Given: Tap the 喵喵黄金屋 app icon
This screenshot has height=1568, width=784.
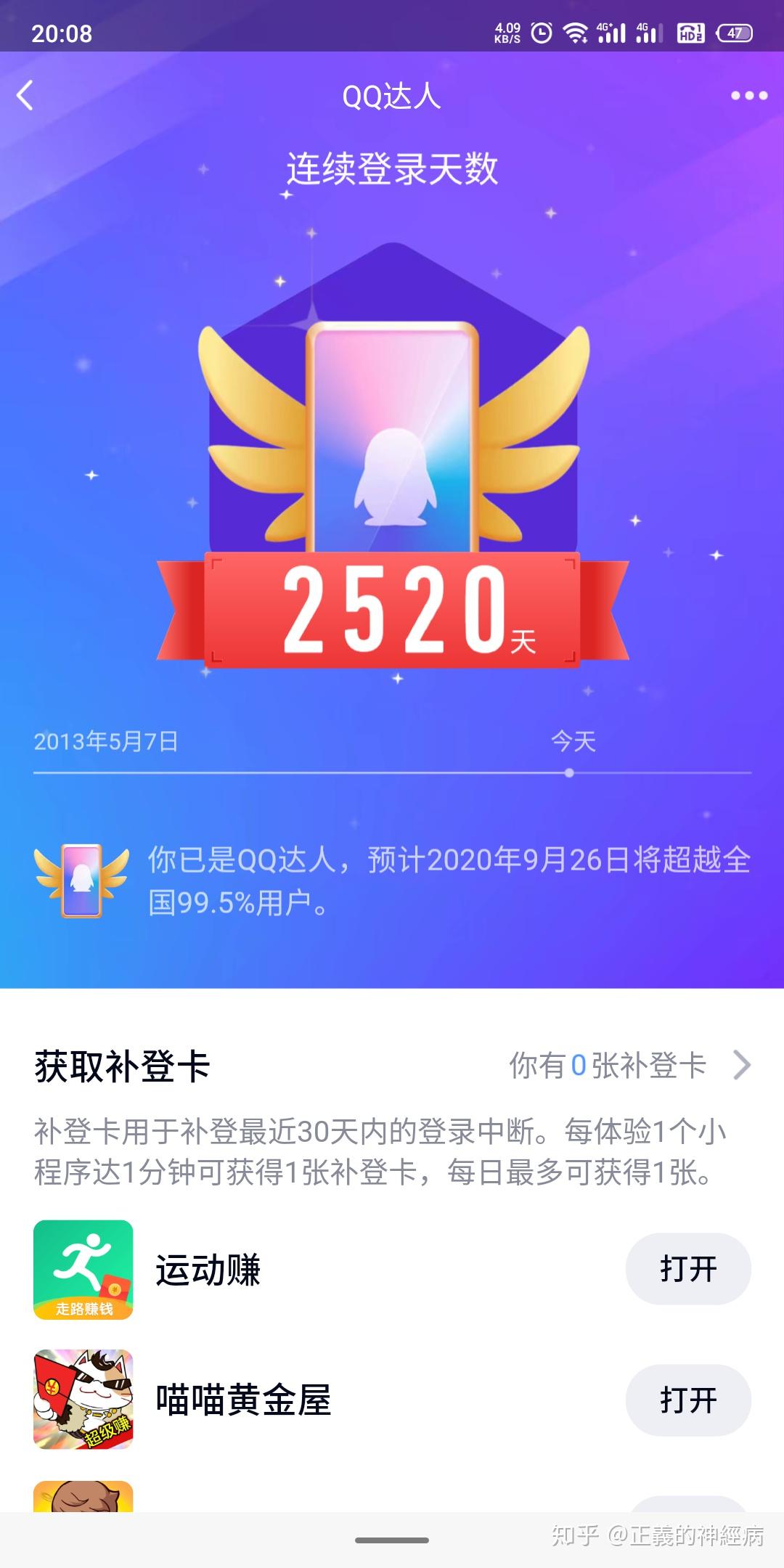Looking at the screenshot, I should 83,1401.
